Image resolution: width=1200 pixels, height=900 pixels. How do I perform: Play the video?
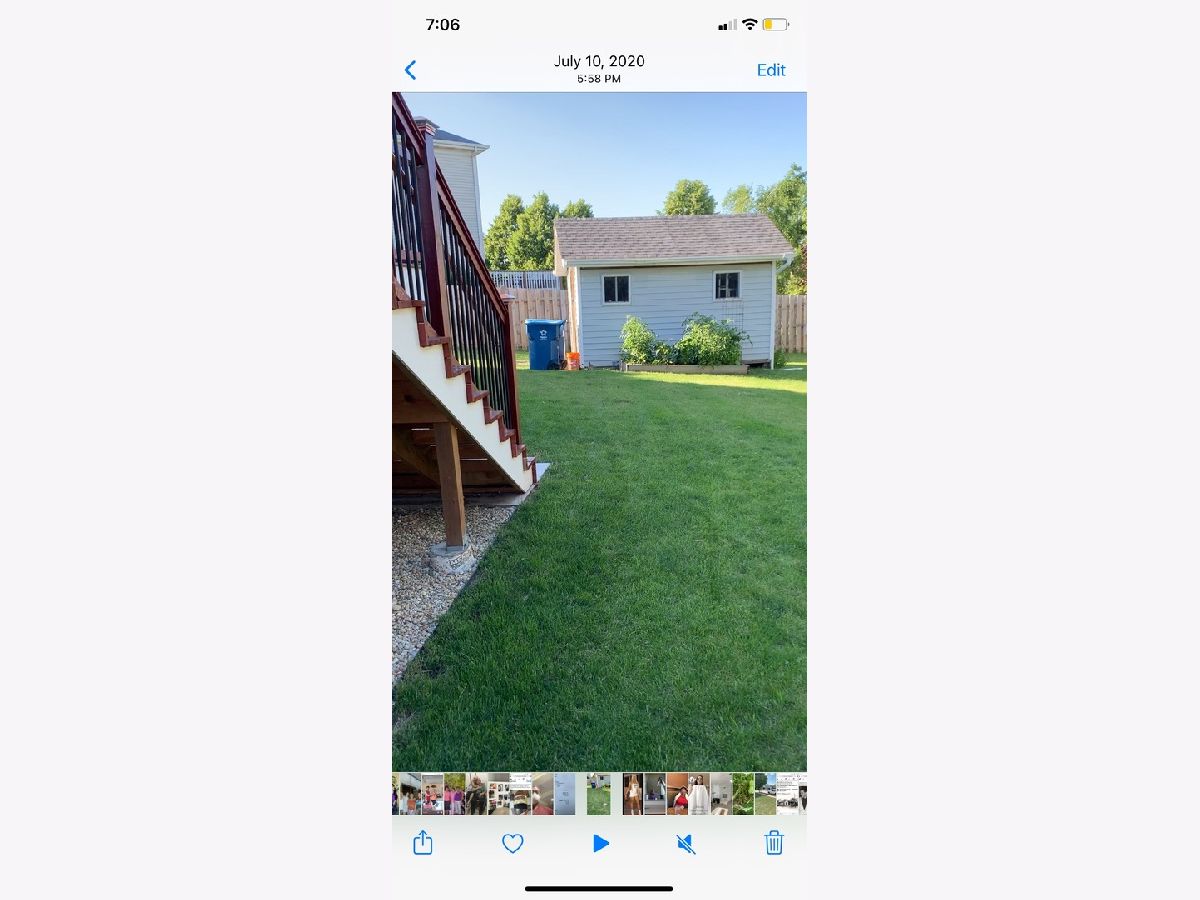click(x=600, y=844)
